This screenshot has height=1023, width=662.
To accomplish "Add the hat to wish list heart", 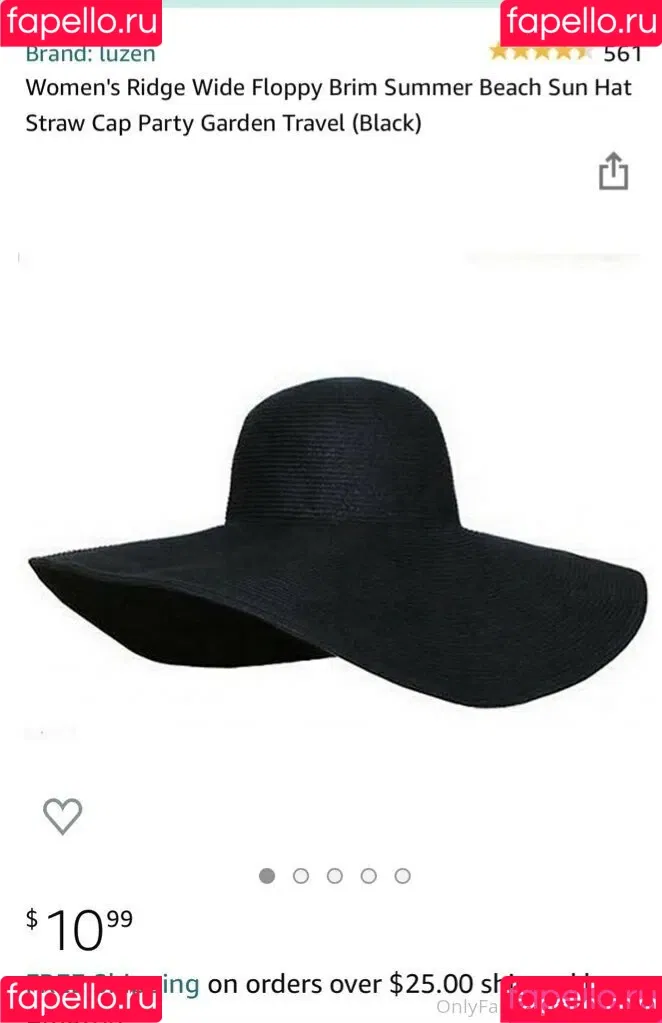I will tap(62, 817).
